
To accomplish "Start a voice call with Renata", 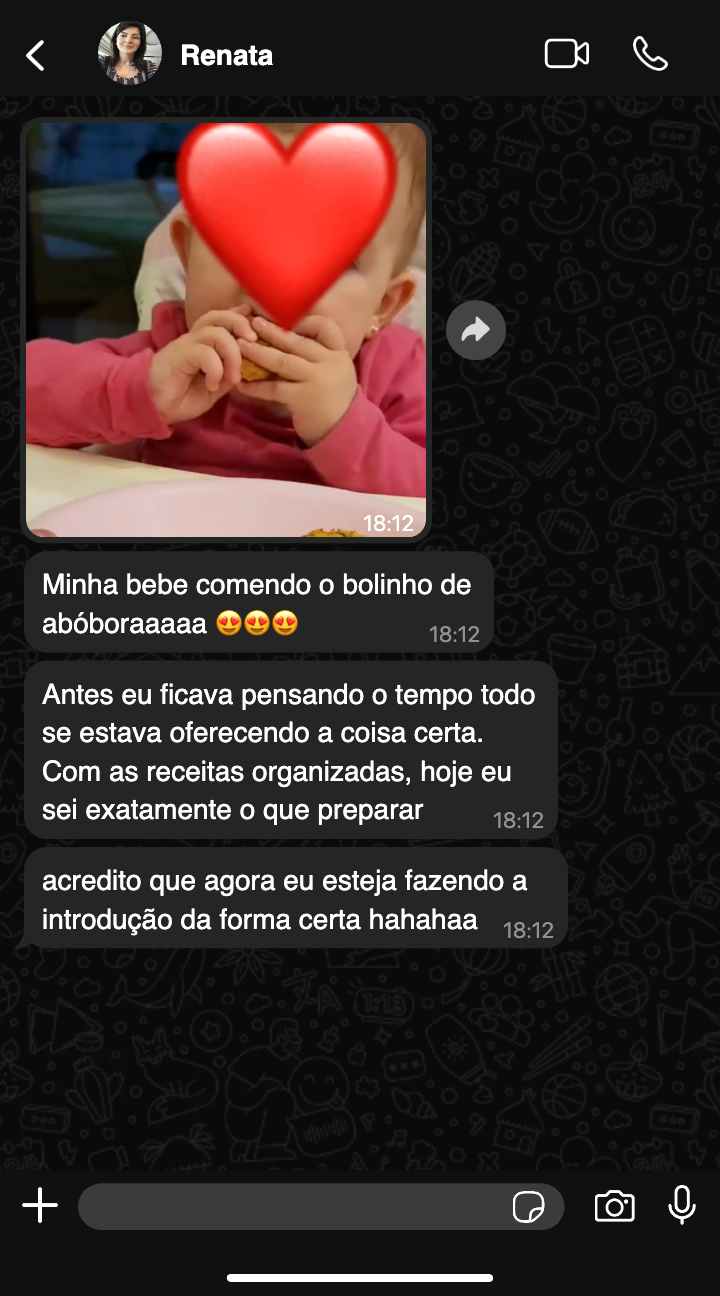I will click(x=650, y=54).
